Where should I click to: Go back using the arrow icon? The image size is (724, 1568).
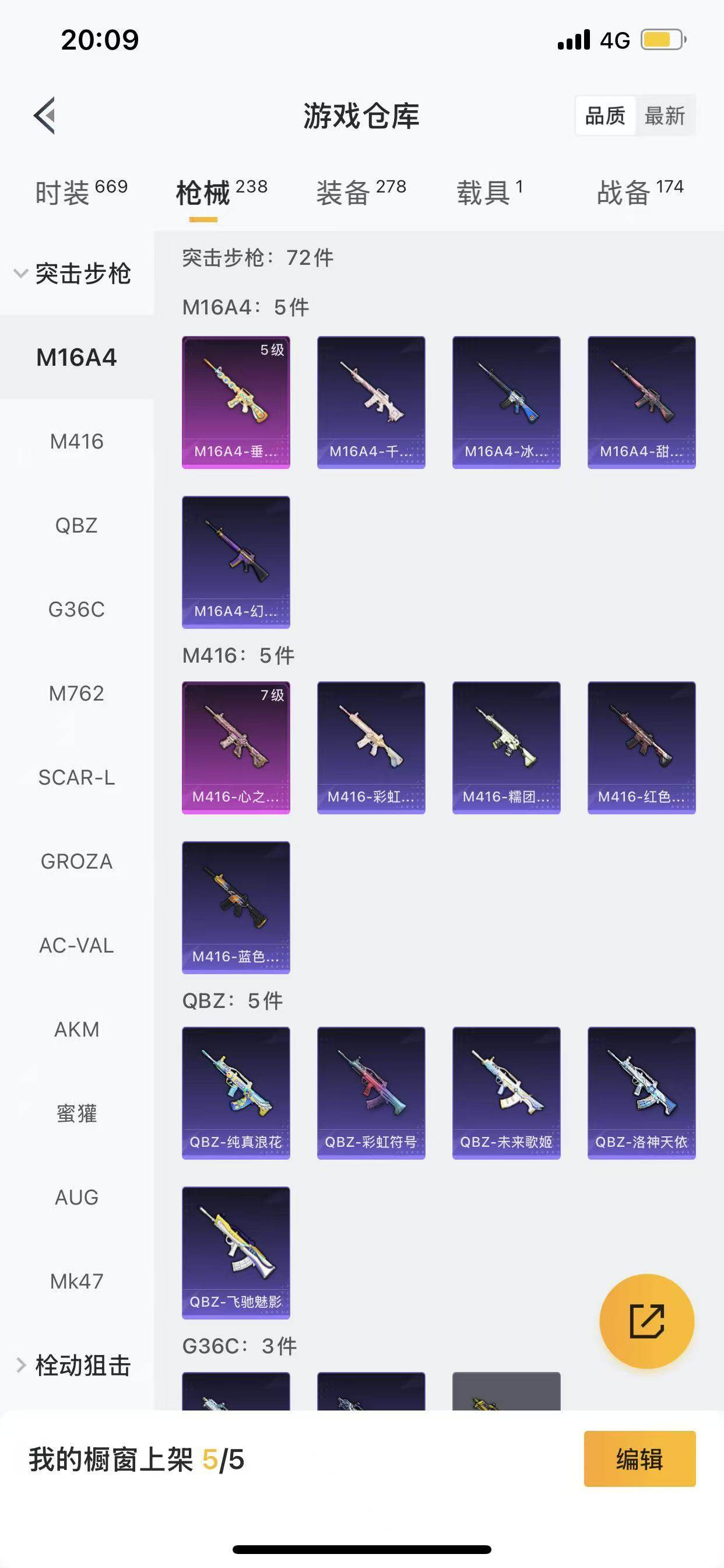point(44,115)
